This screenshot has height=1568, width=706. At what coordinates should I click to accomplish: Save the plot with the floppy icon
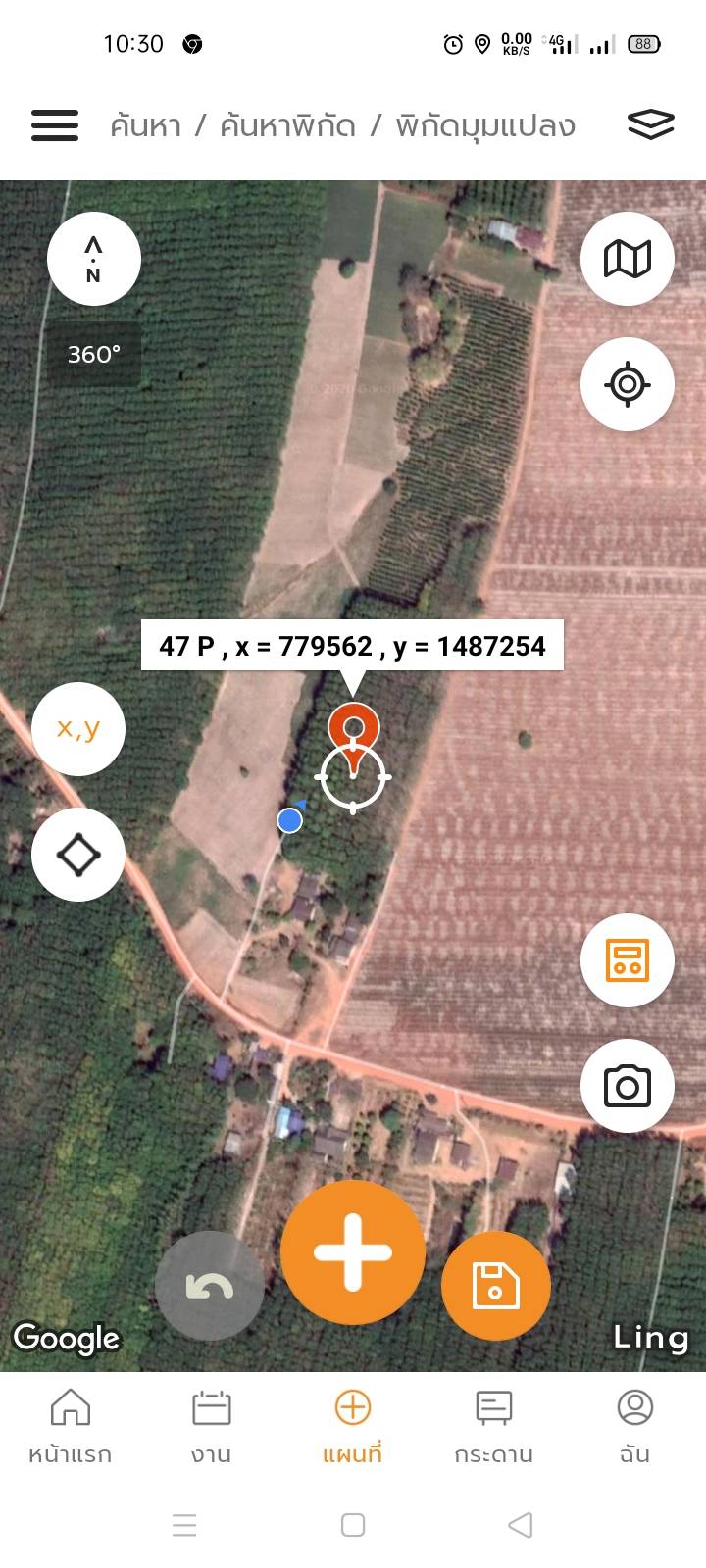coord(495,1286)
